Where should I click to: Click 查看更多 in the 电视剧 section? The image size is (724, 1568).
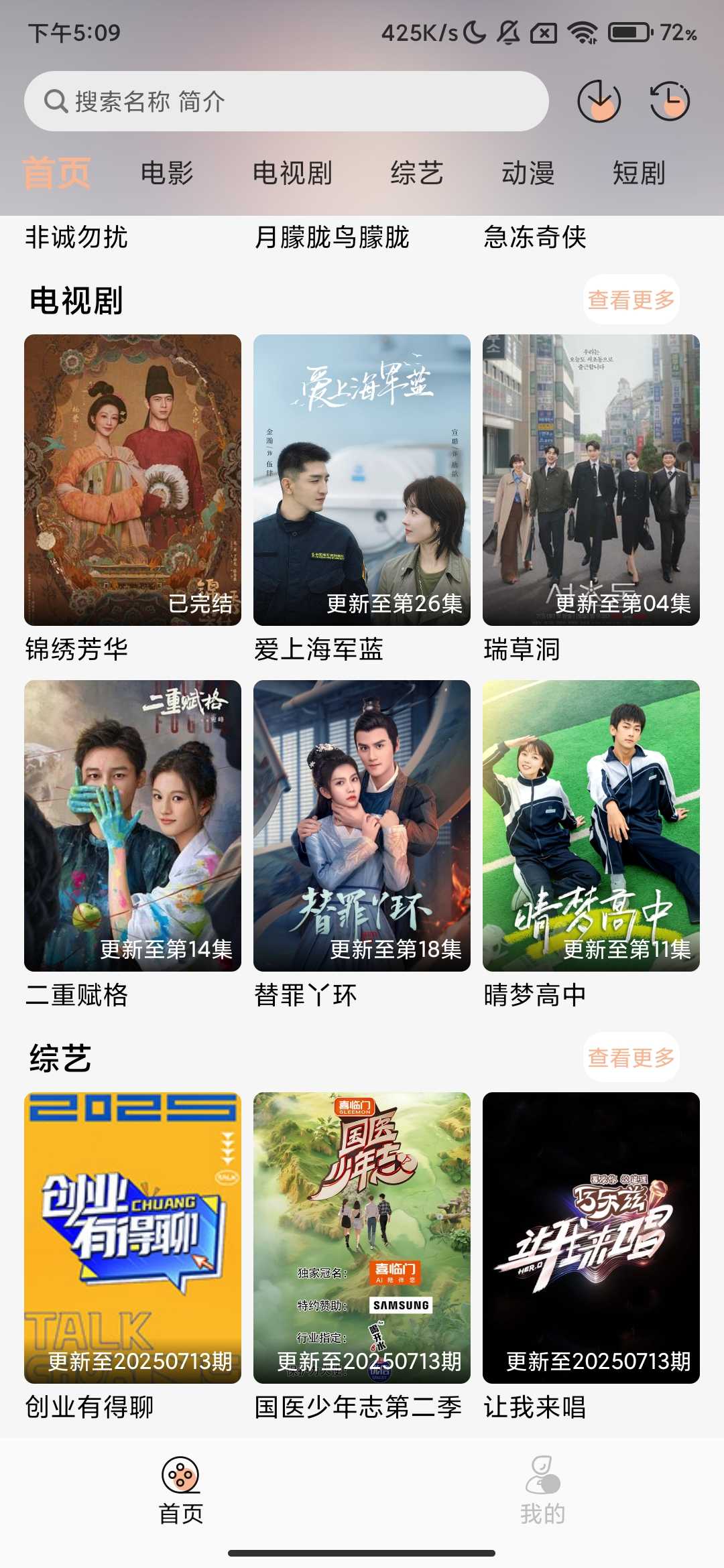631,300
